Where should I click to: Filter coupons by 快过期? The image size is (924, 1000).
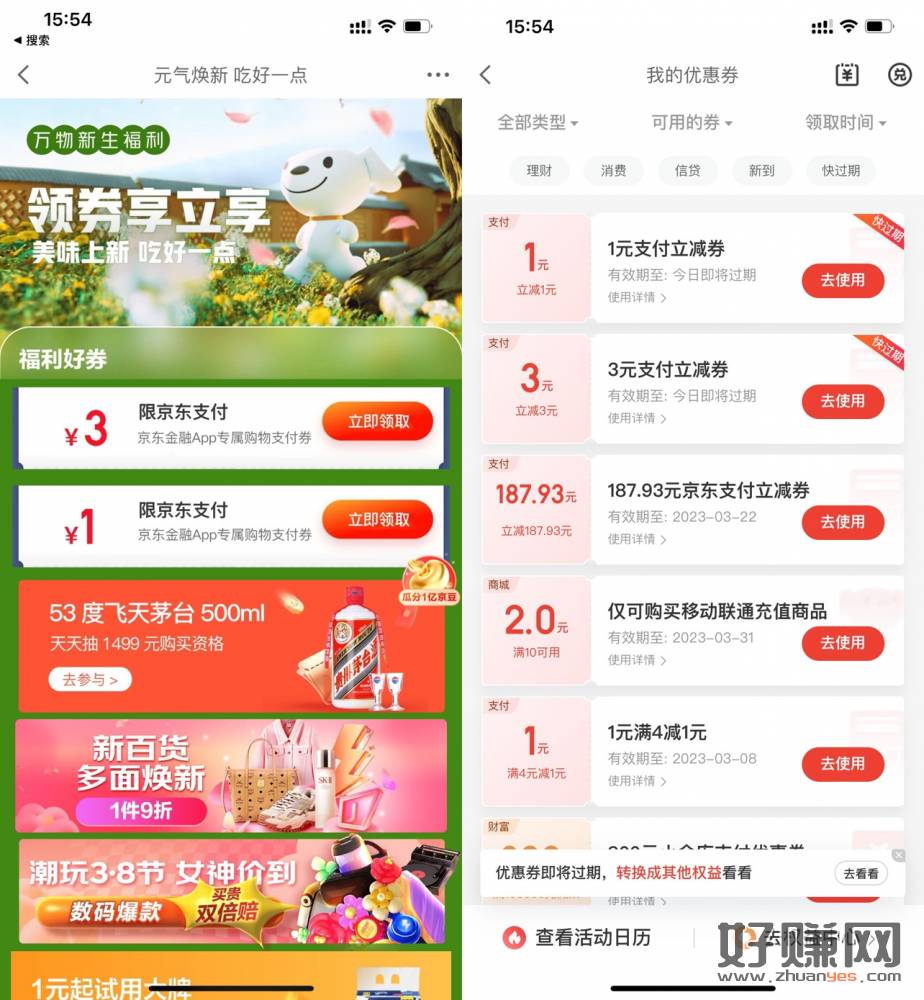click(840, 170)
